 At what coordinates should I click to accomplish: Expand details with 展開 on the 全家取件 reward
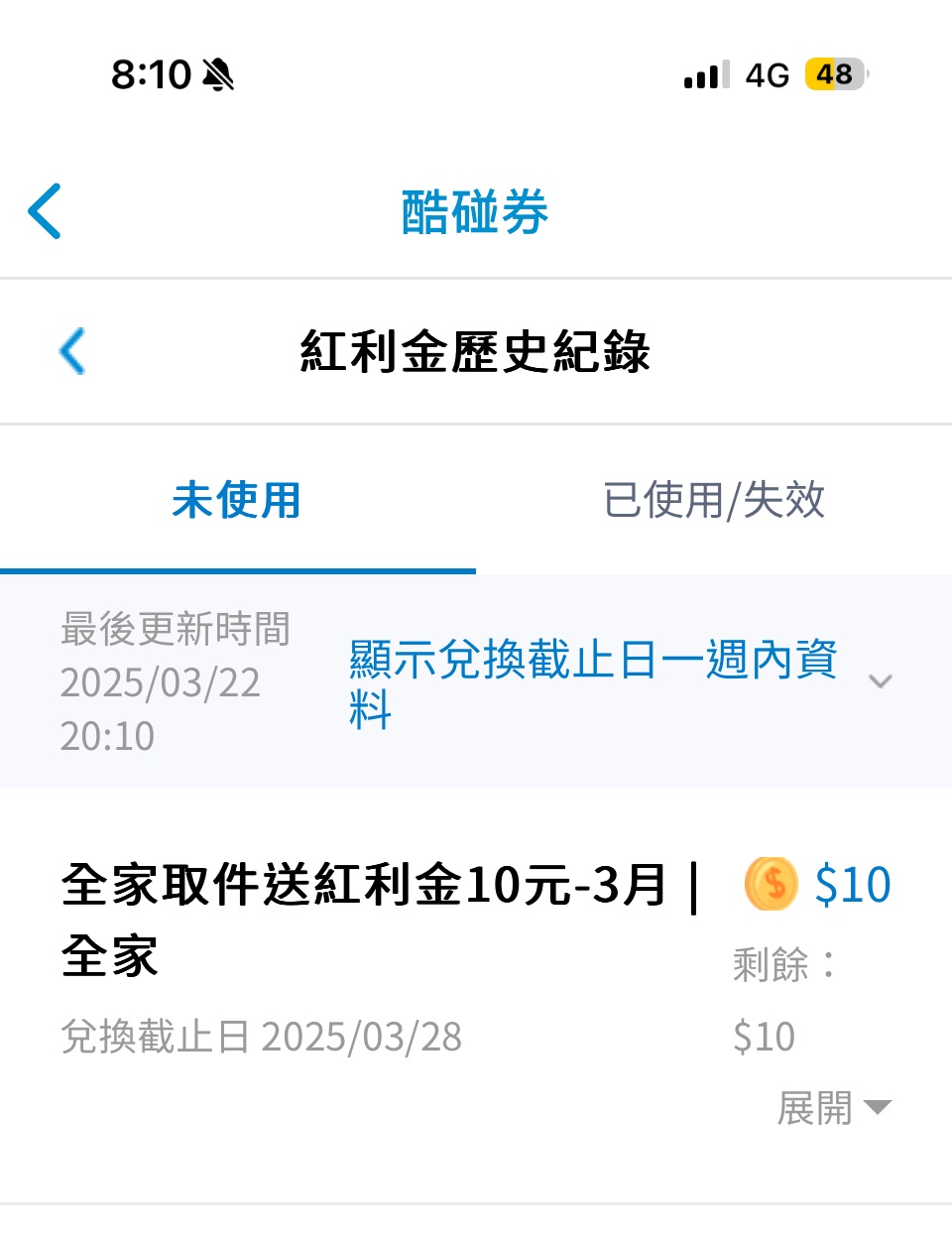[833, 1107]
